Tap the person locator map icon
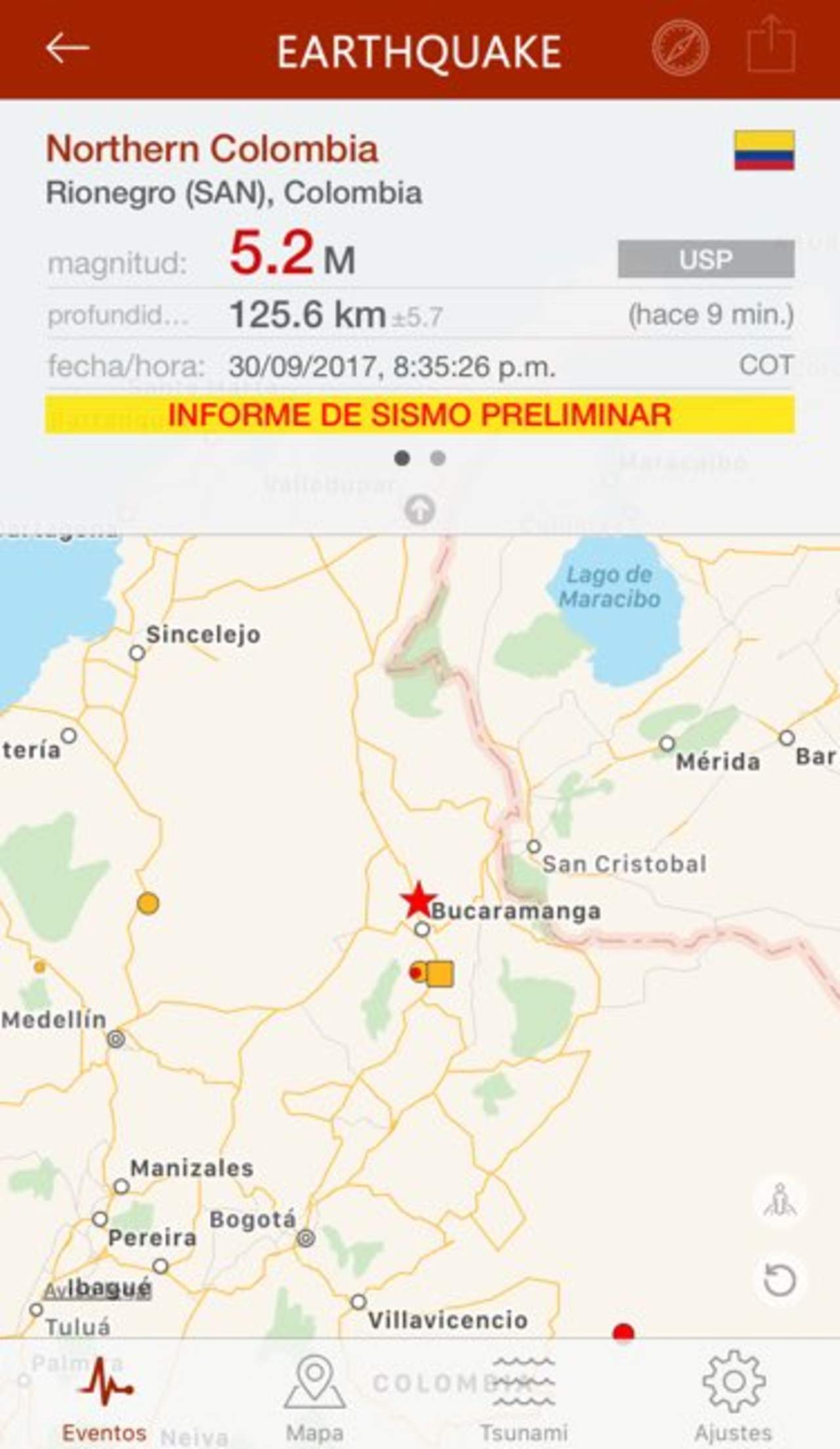 click(780, 1200)
